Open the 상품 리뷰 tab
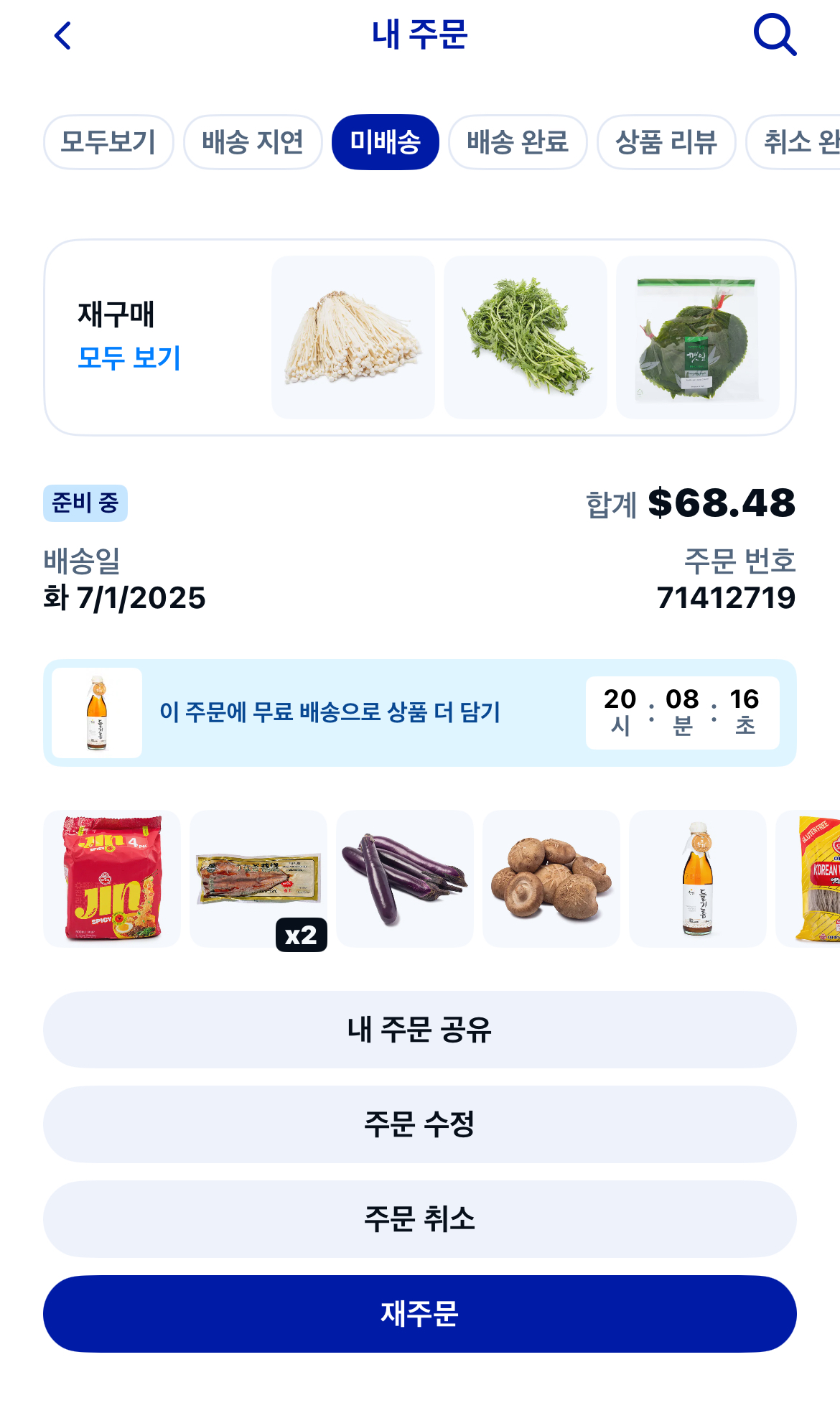 tap(666, 142)
